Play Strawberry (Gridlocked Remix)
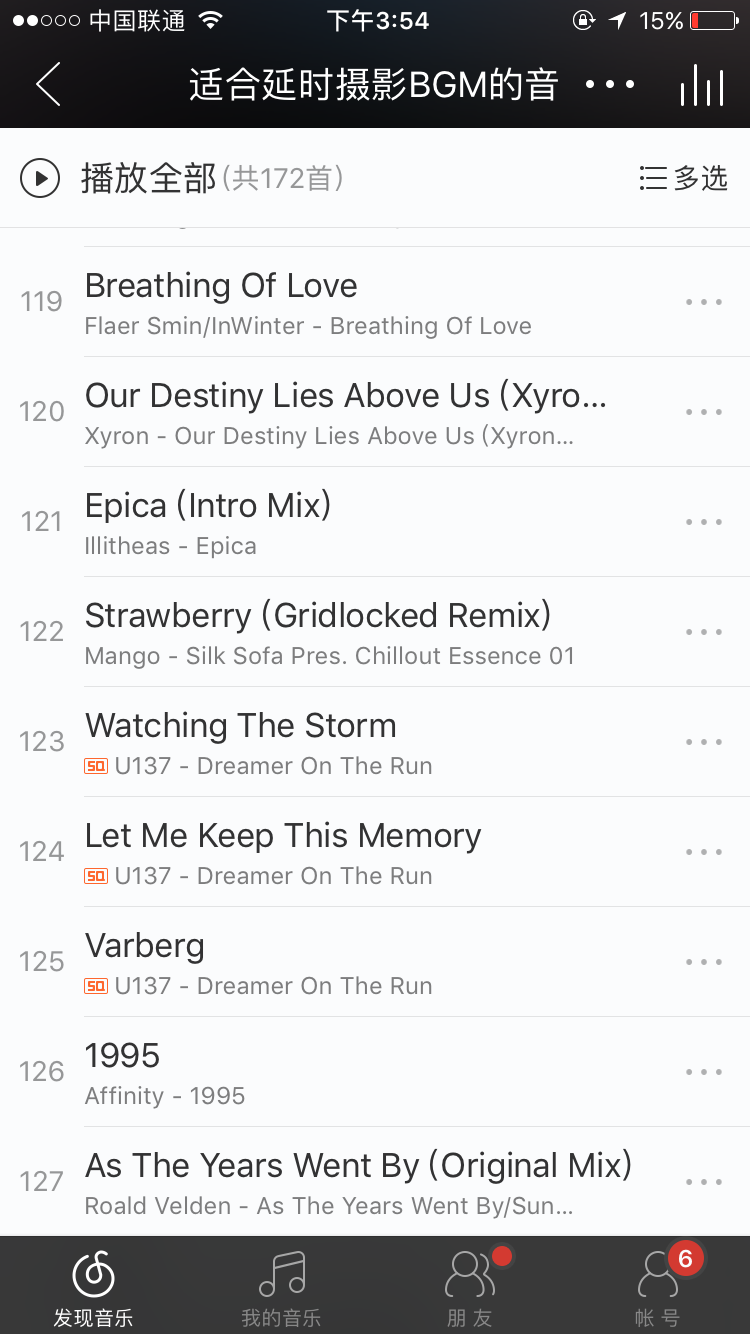This screenshot has height=1334, width=750. pos(350,632)
